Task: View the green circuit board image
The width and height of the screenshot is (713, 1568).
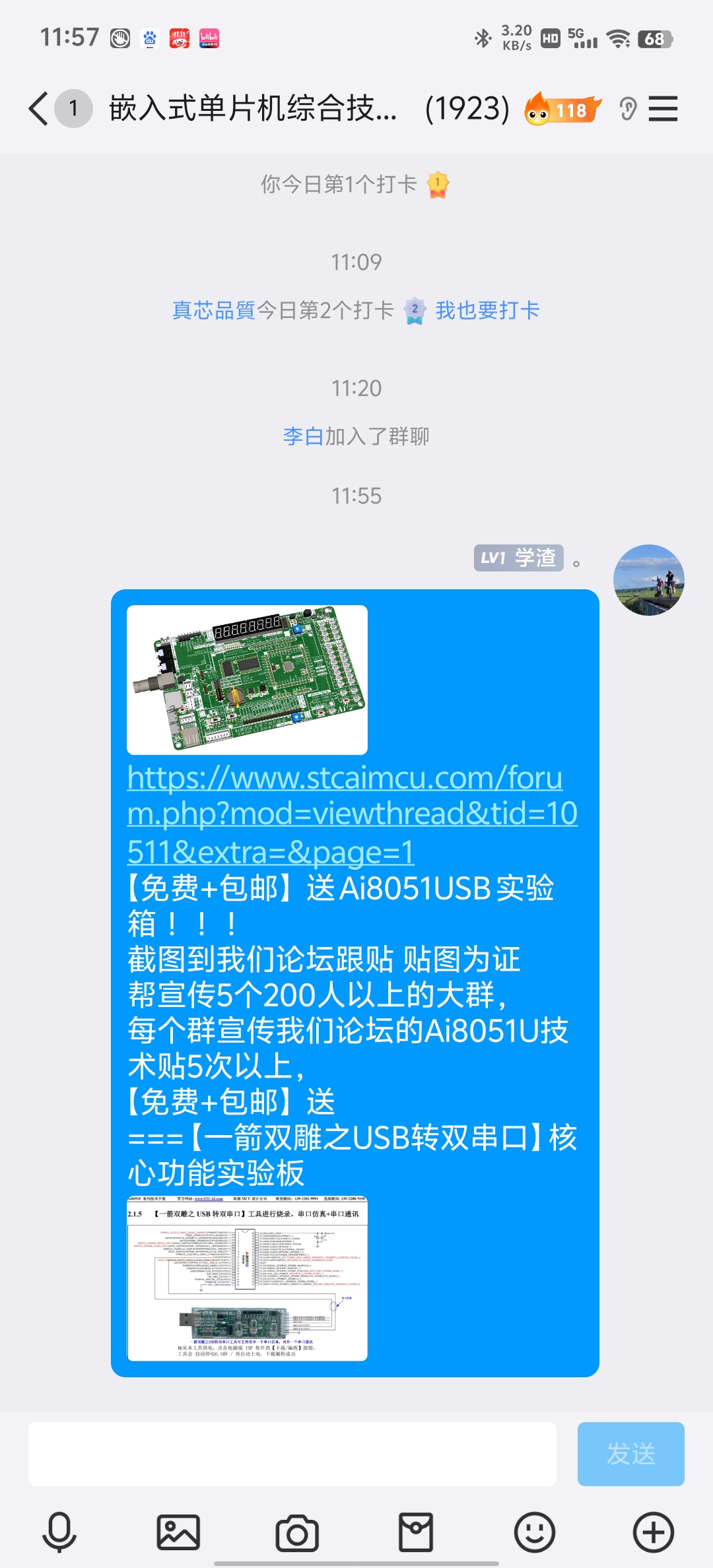Action: [247, 680]
